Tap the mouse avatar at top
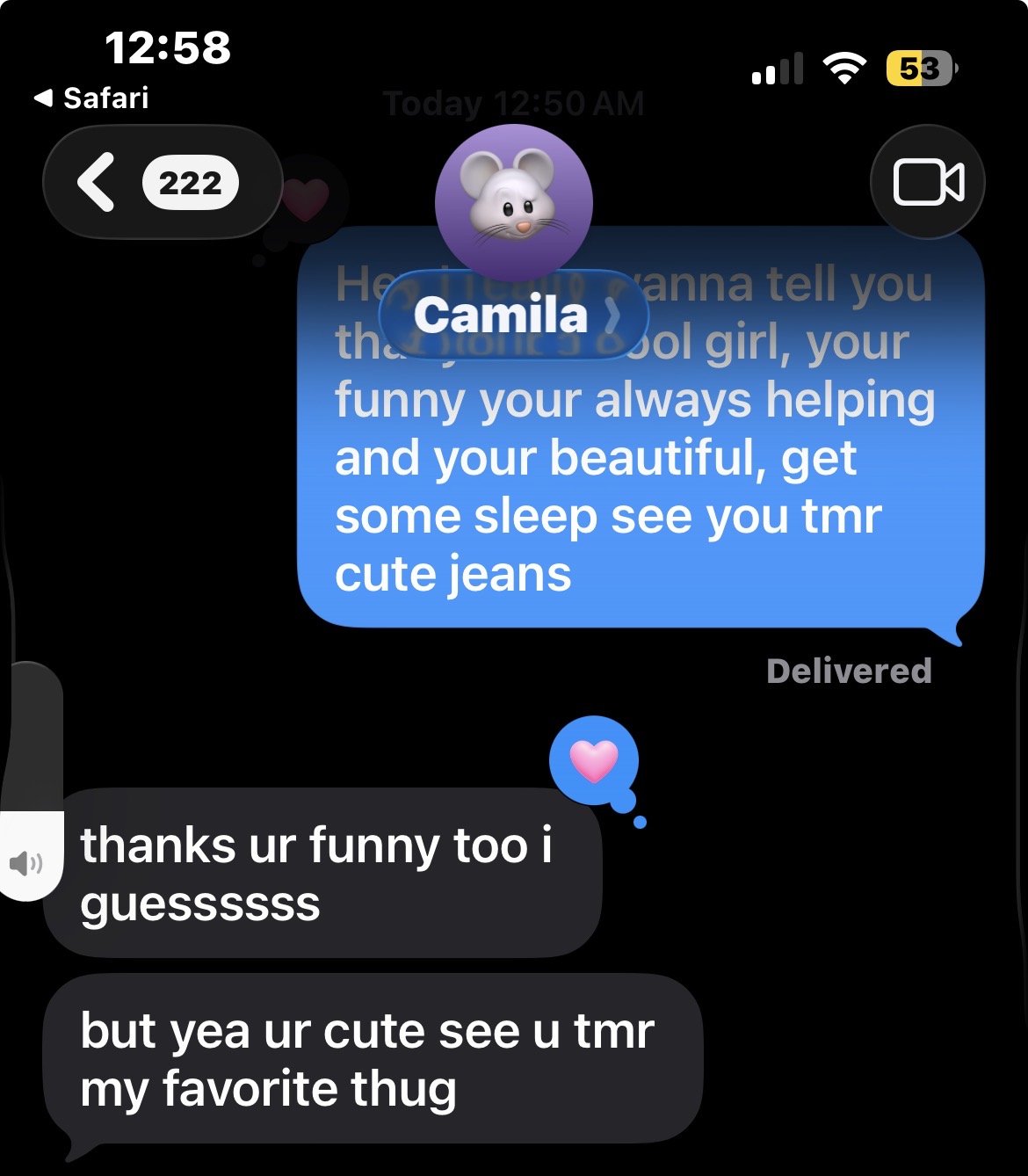 [514, 202]
